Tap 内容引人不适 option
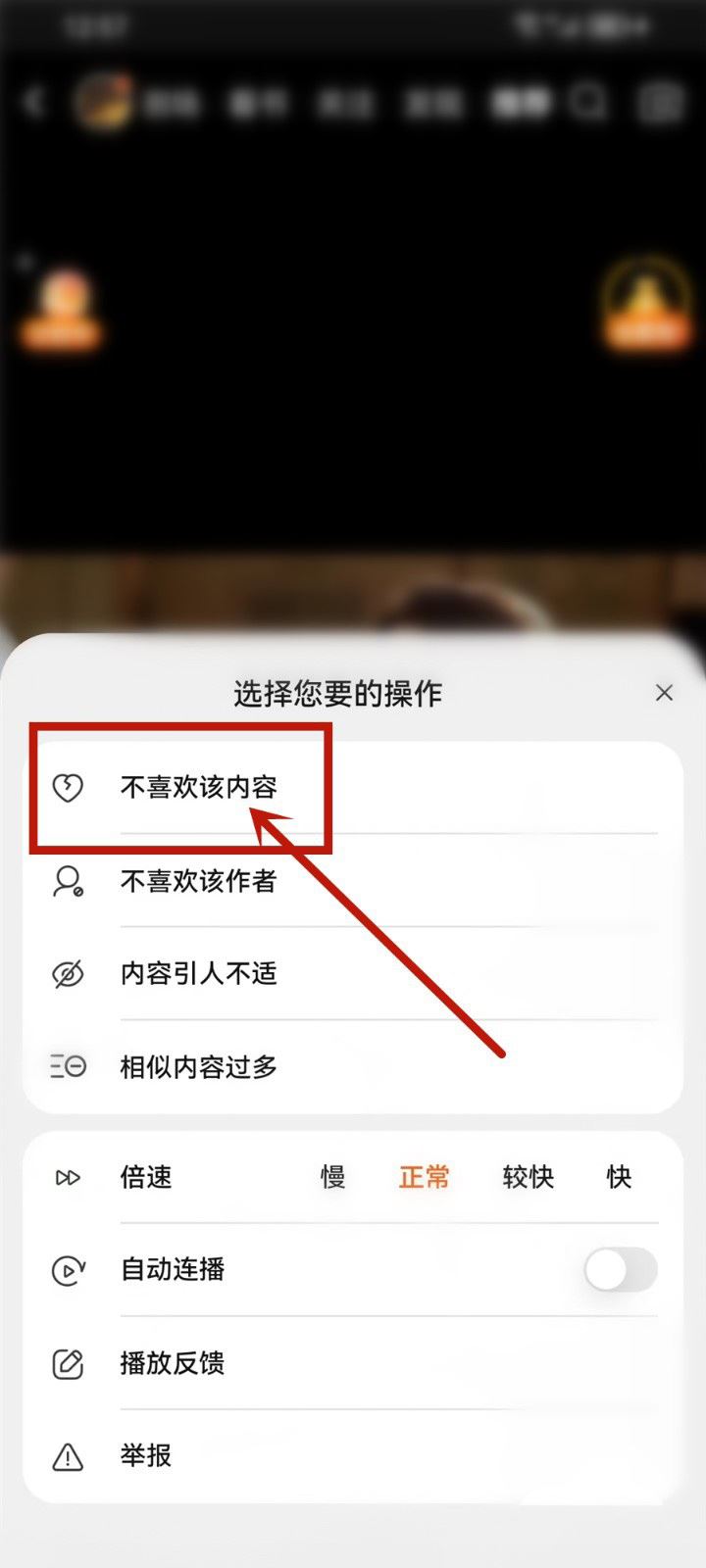This screenshot has width=706, height=1568. pyautogui.click(x=198, y=973)
